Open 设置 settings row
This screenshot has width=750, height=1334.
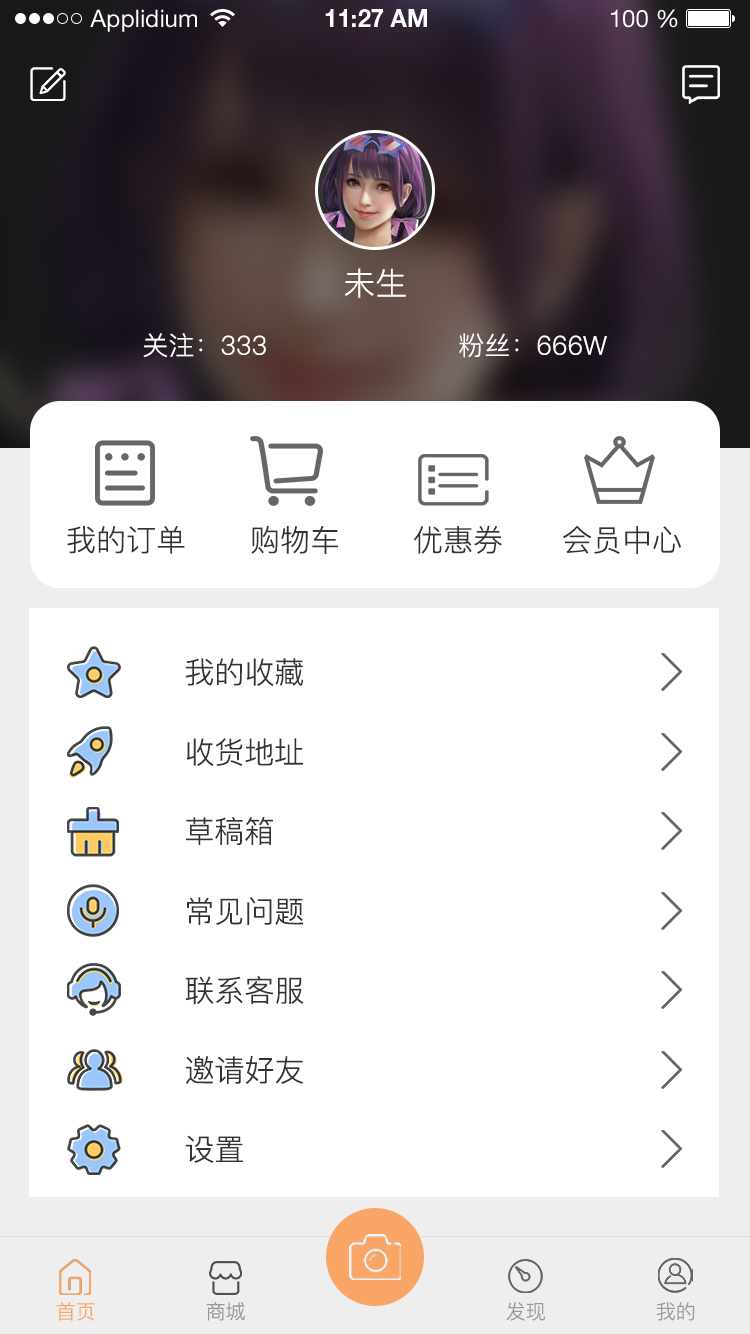point(374,1150)
